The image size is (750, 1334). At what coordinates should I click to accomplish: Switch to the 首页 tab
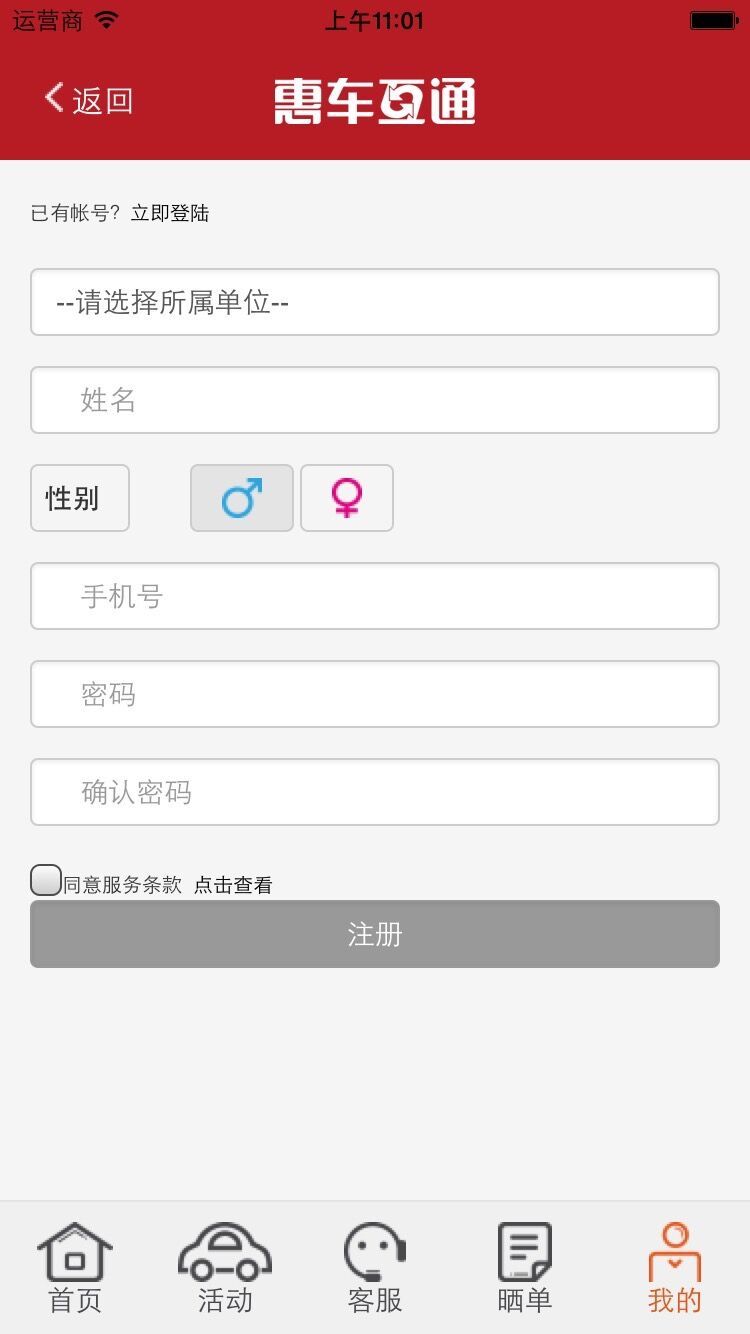(75, 1268)
